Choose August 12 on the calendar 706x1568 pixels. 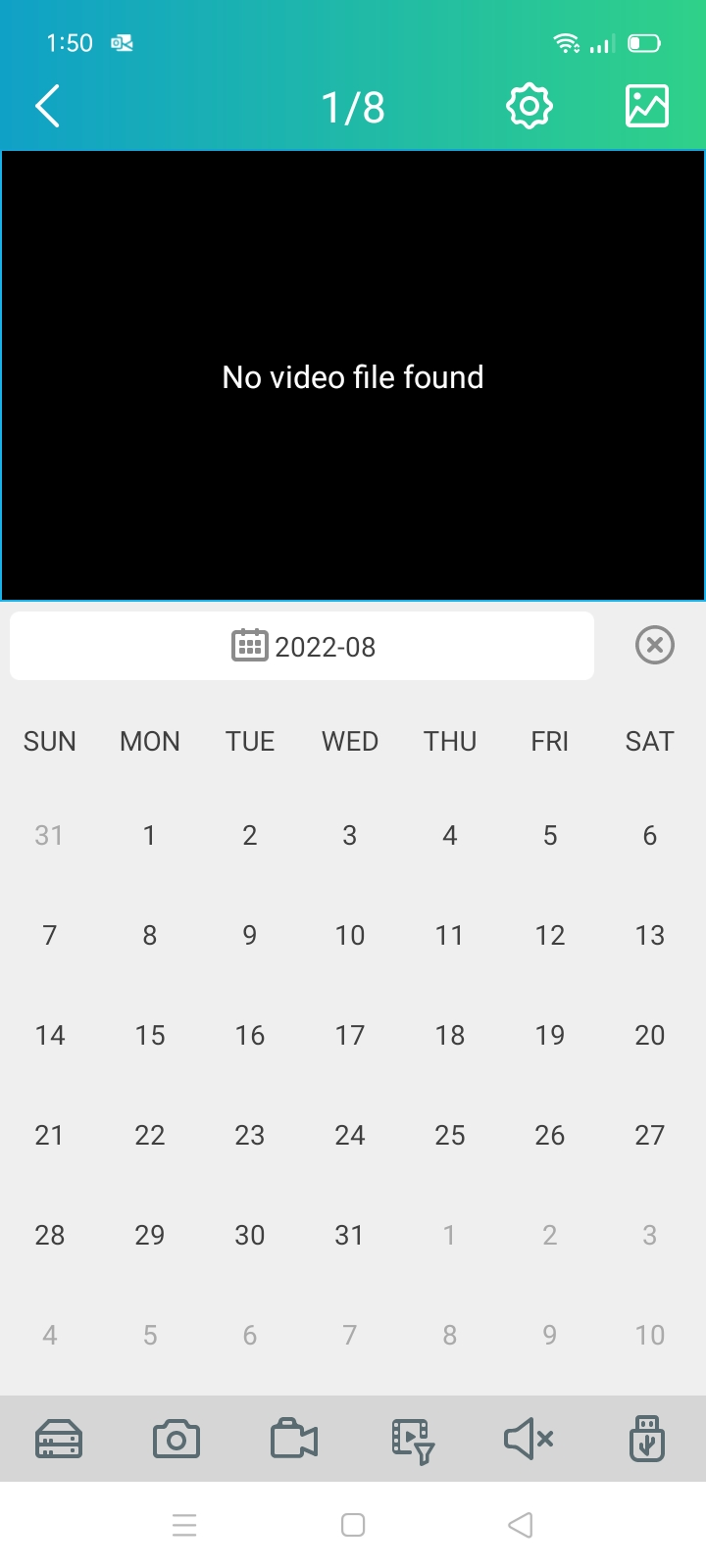point(550,935)
